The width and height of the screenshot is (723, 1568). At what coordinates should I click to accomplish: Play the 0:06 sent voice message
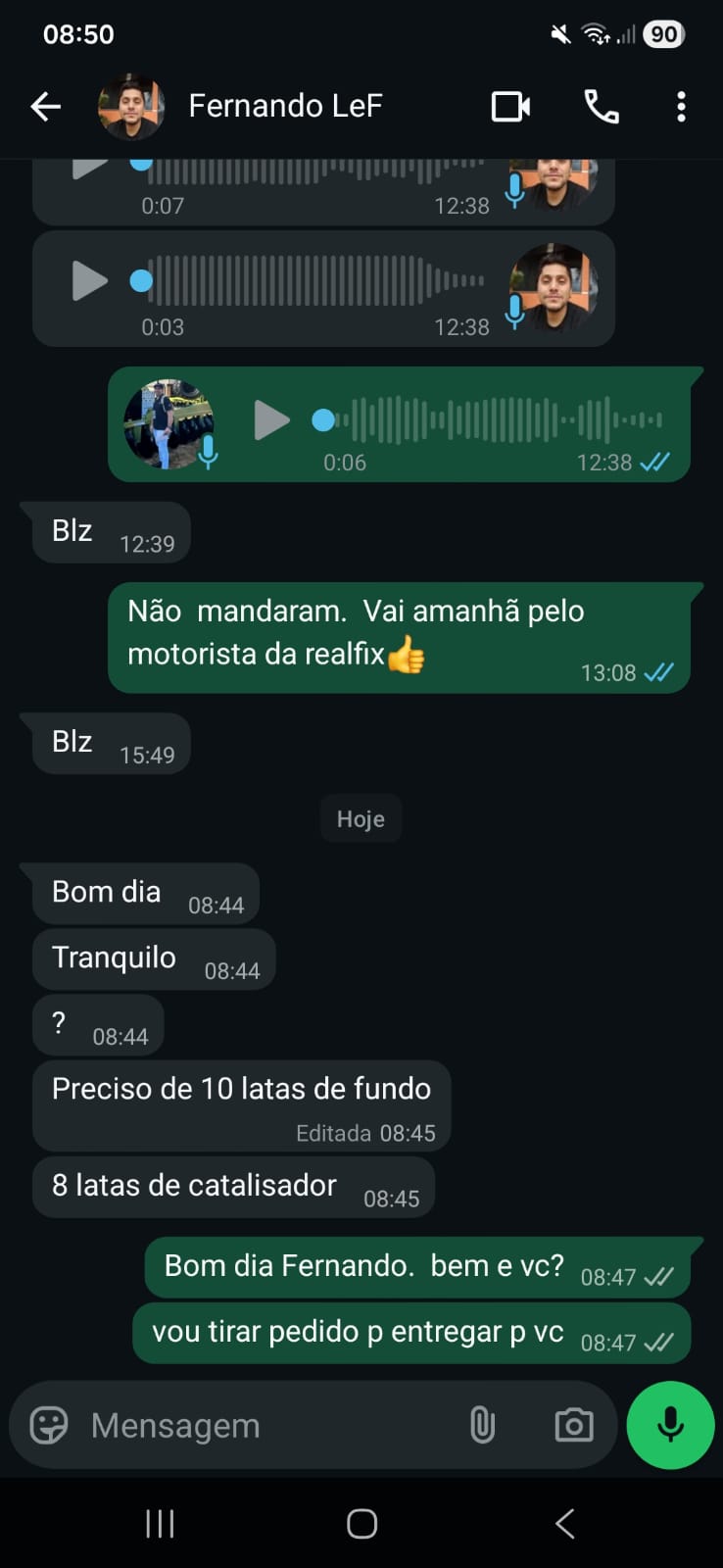pyautogui.click(x=271, y=420)
